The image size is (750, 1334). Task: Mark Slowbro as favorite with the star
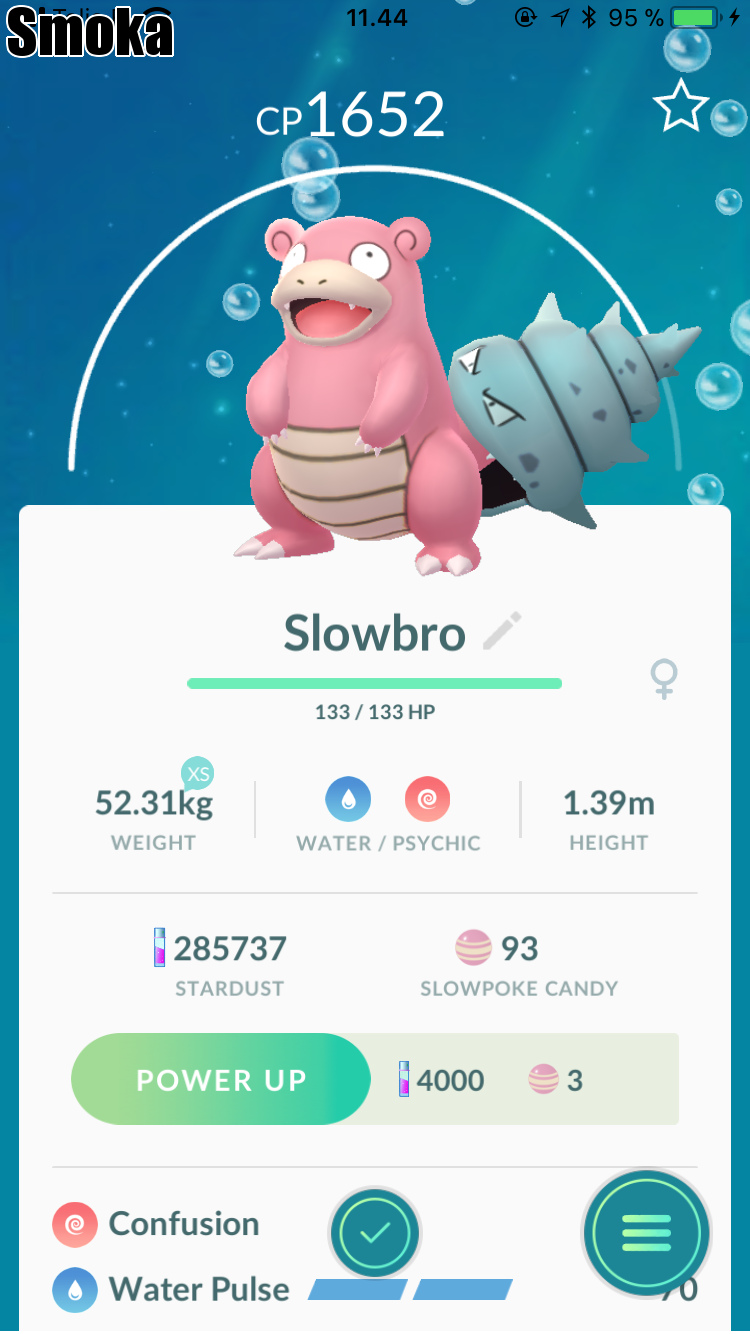coord(681,106)
